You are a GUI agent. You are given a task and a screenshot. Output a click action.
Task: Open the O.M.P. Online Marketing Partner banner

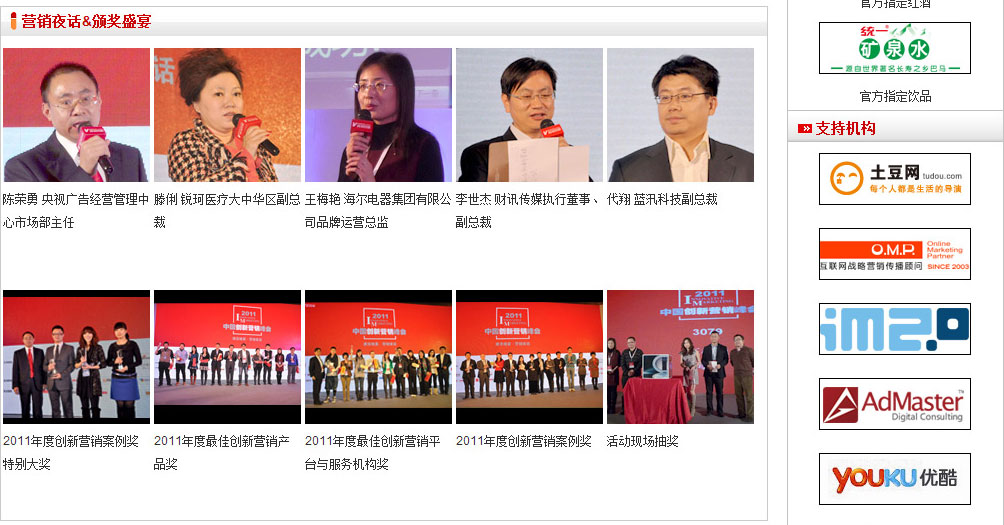(x=894, y=254)
